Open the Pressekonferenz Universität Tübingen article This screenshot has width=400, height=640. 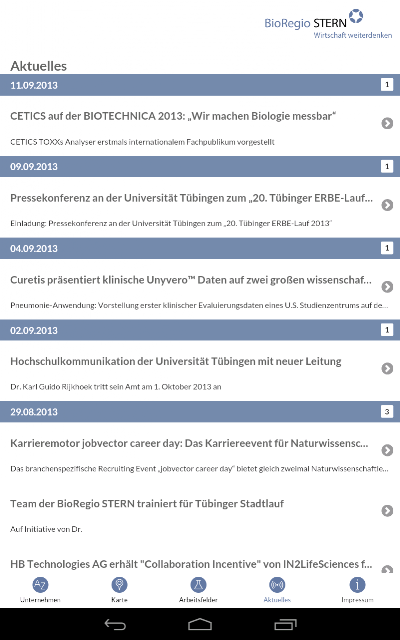point(200,207)
